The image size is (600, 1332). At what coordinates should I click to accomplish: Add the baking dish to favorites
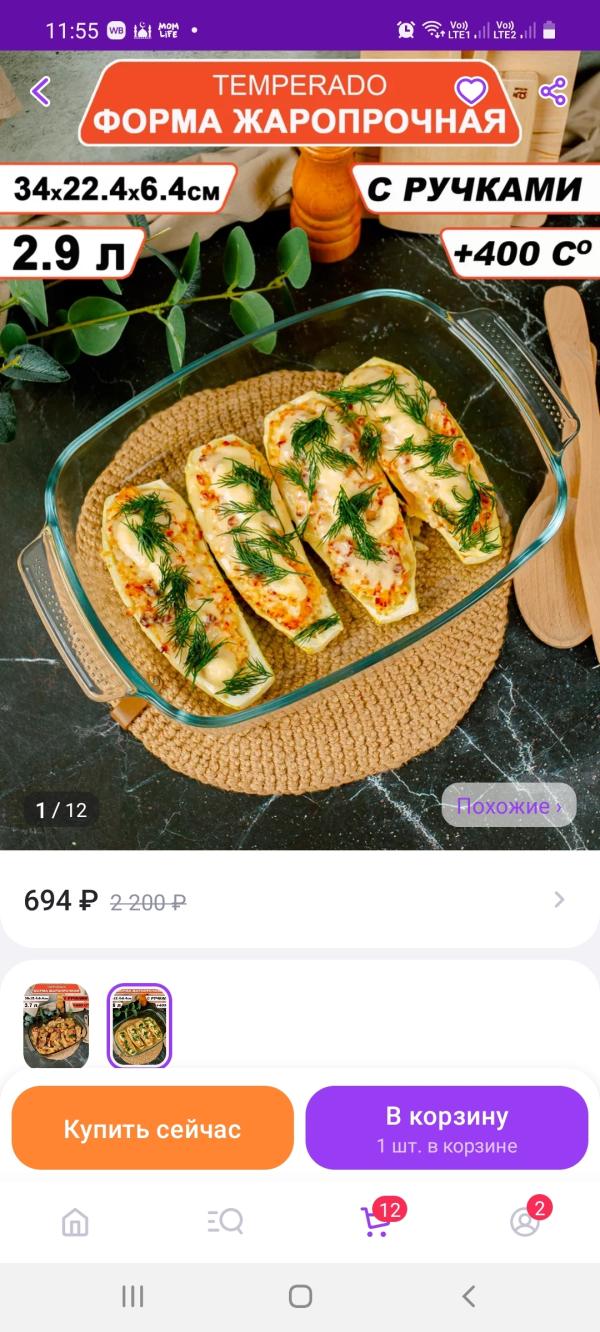471,92
